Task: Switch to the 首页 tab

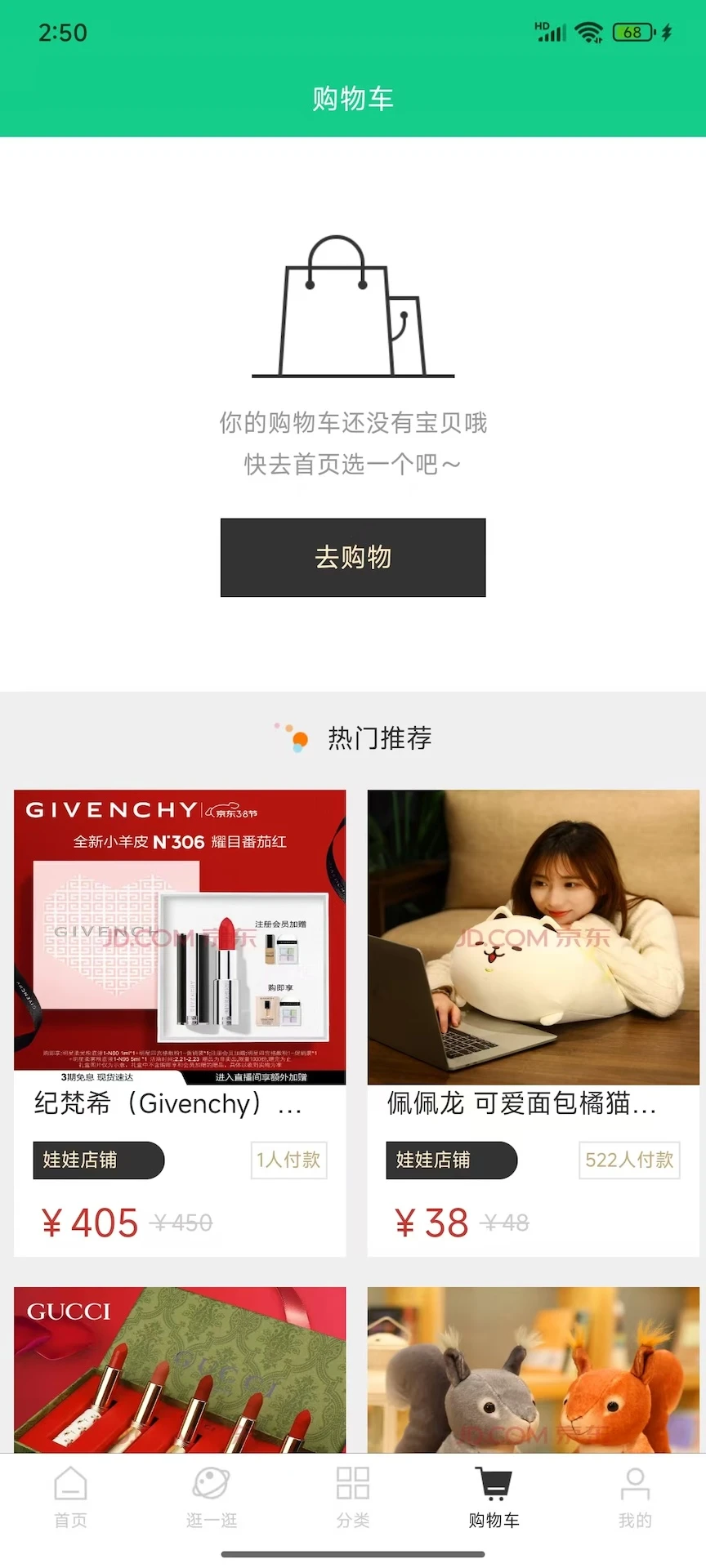Action: 70,1498
